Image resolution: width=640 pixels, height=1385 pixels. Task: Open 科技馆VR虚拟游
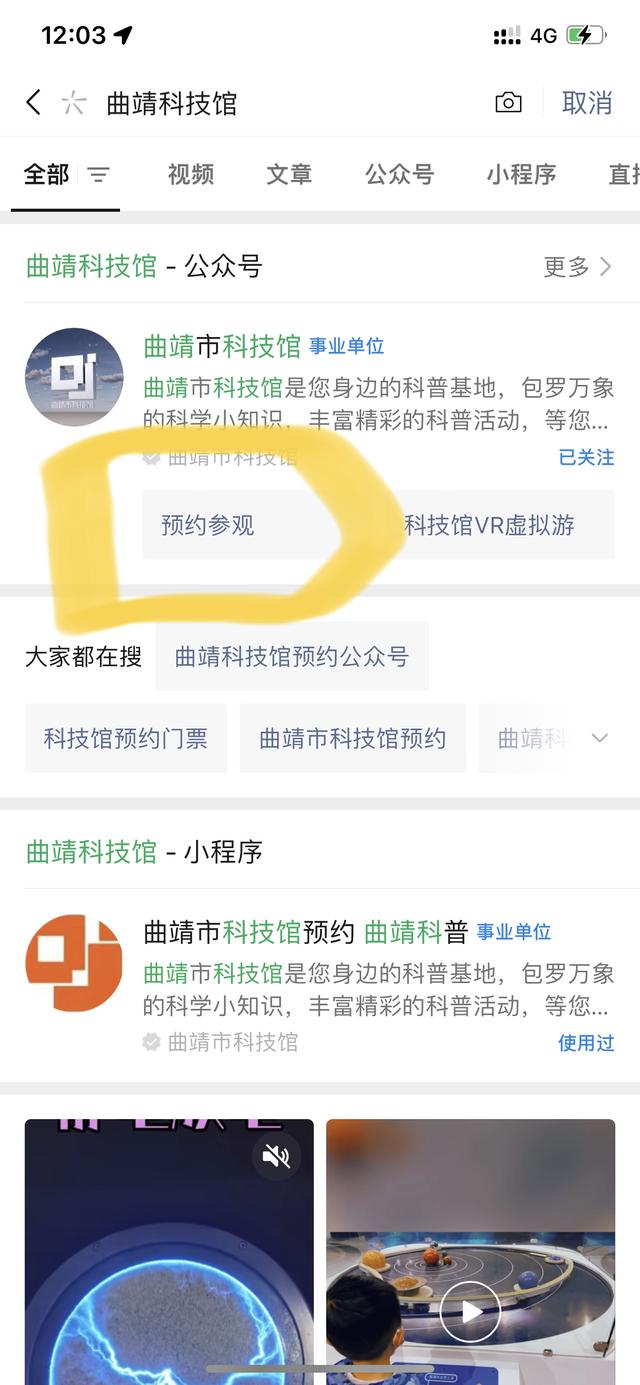click(x=490, y=525)
